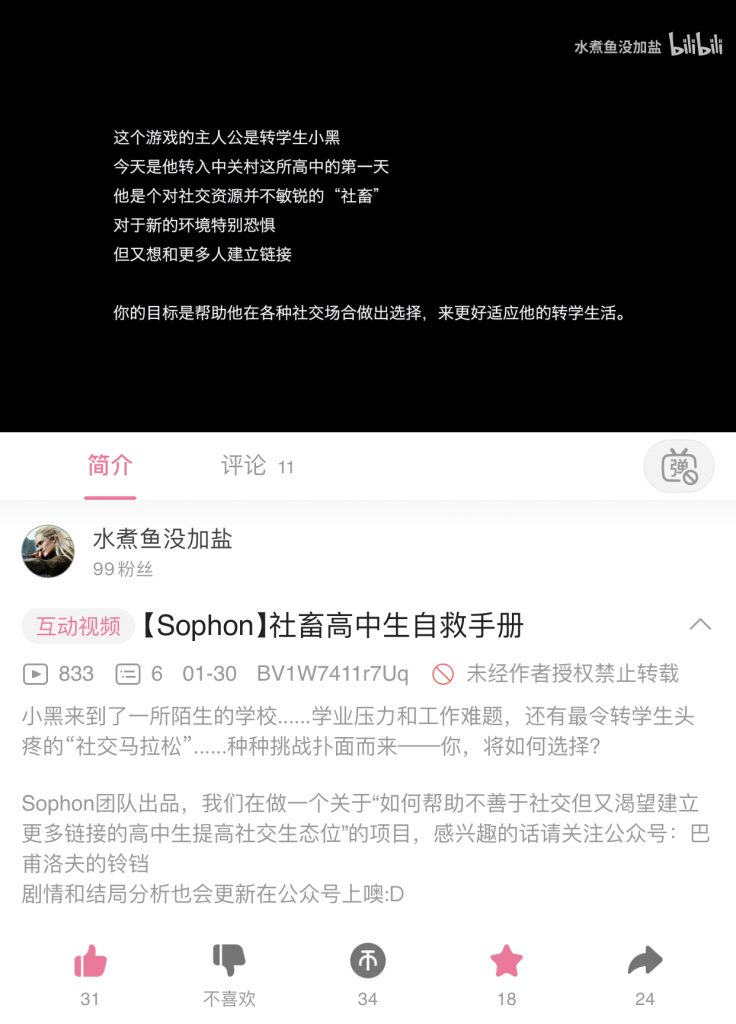This screenshot has height=1024, width=736.
Task: Give a coin to this video
Action: (x=367, y=962)
